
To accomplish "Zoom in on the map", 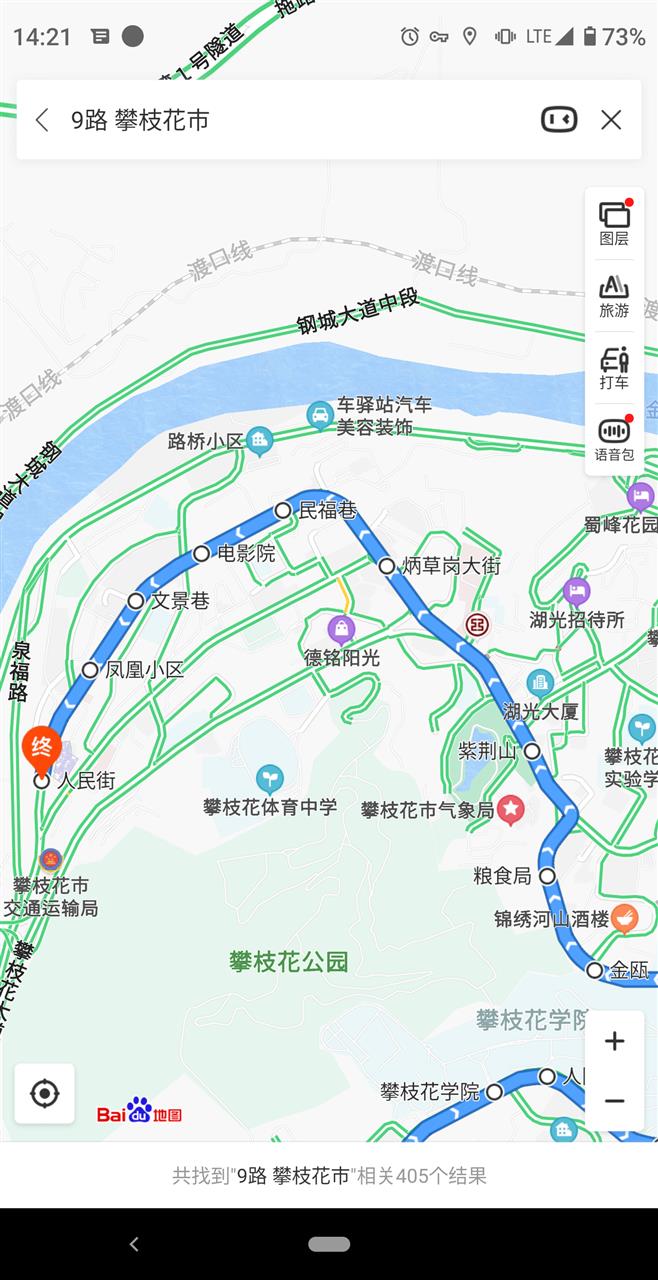I will pos(614,1041).
